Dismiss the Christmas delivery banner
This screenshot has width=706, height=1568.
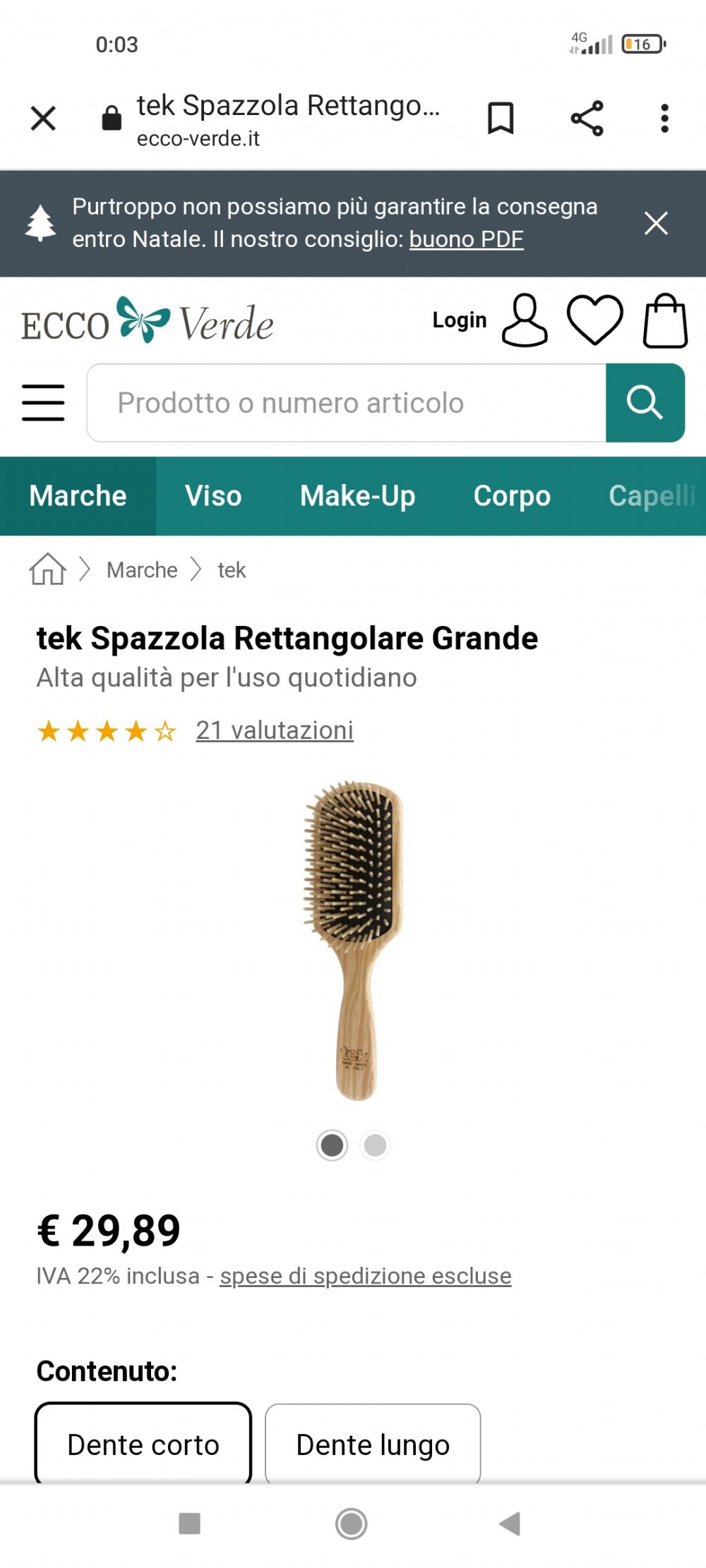(656, 223)
